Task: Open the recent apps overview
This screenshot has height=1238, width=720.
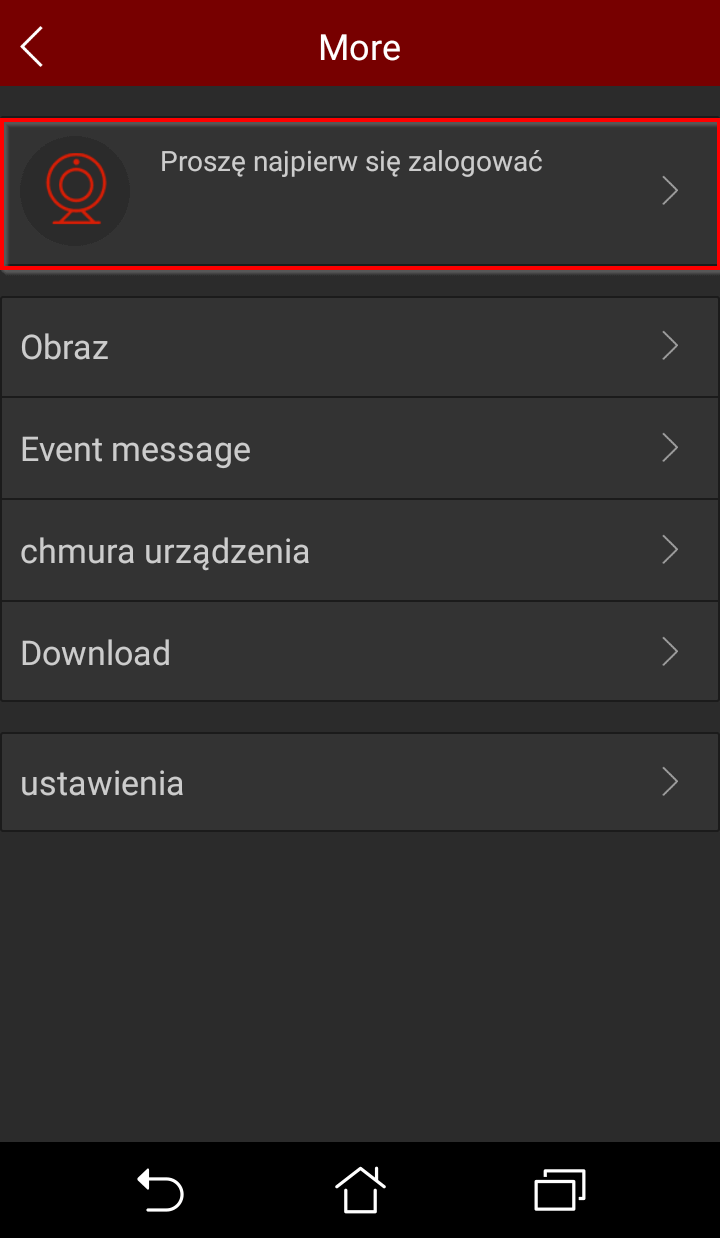Action: point(560,1190)
